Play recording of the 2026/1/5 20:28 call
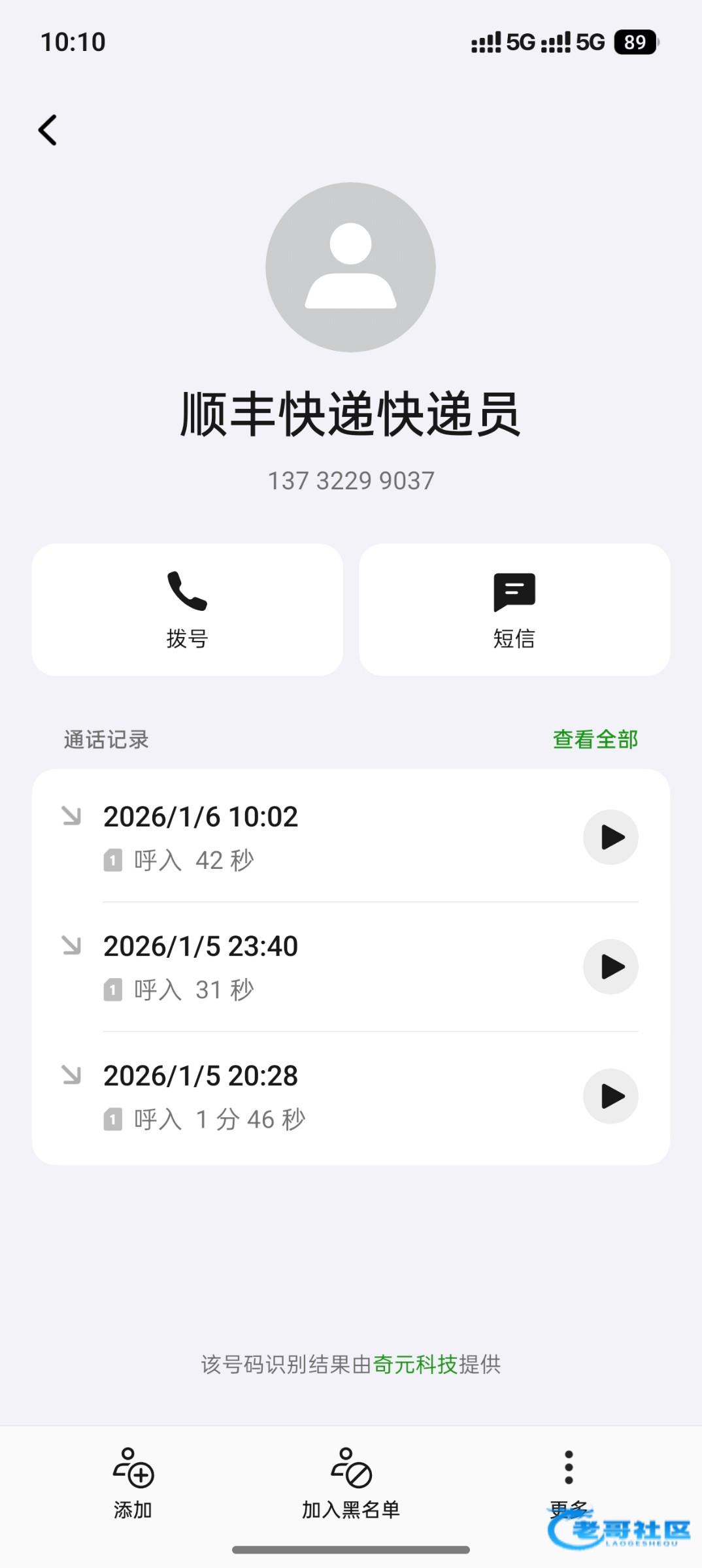Screen dimensions: 702x1568 tap(610, 1096)
